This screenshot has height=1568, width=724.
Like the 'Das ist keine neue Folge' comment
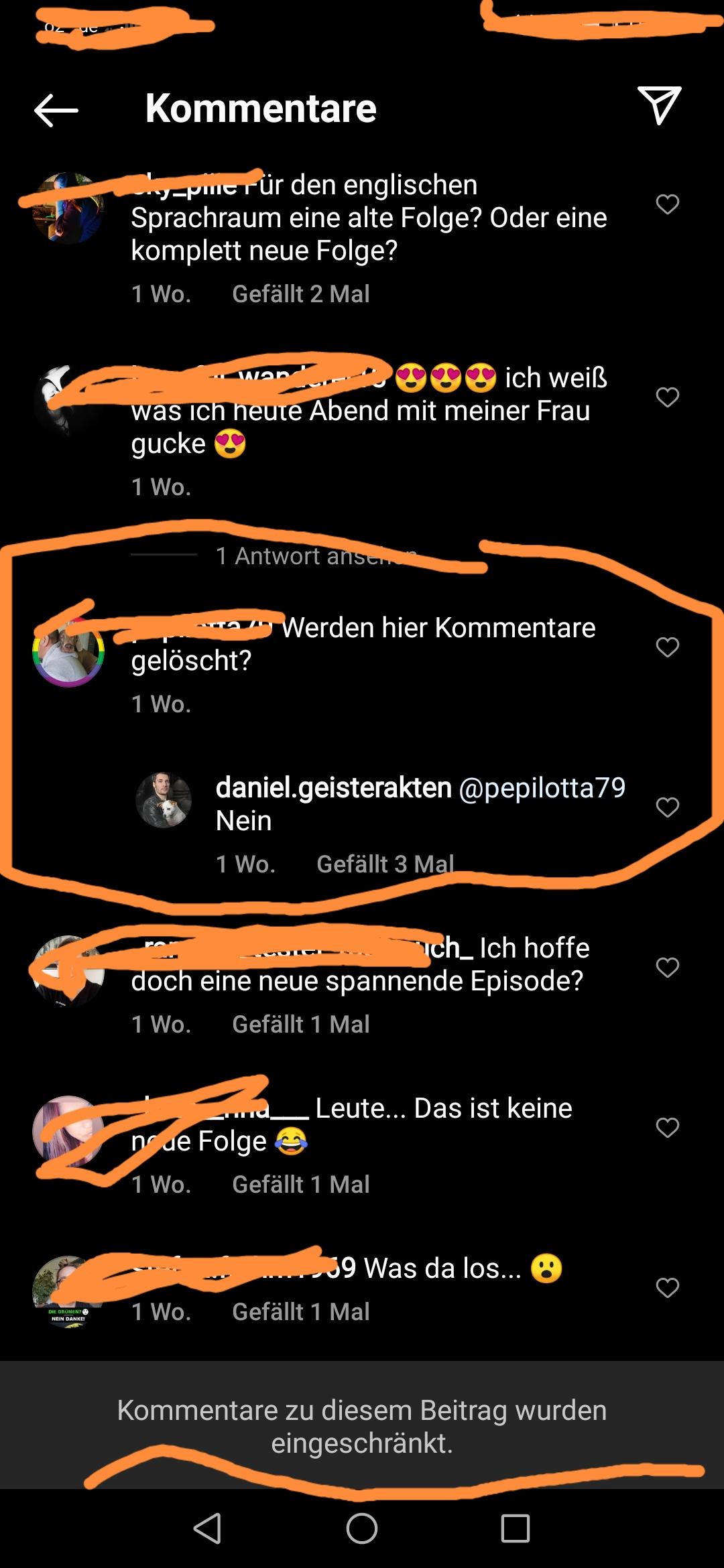pyautogui.click(x=667, y=1128)
